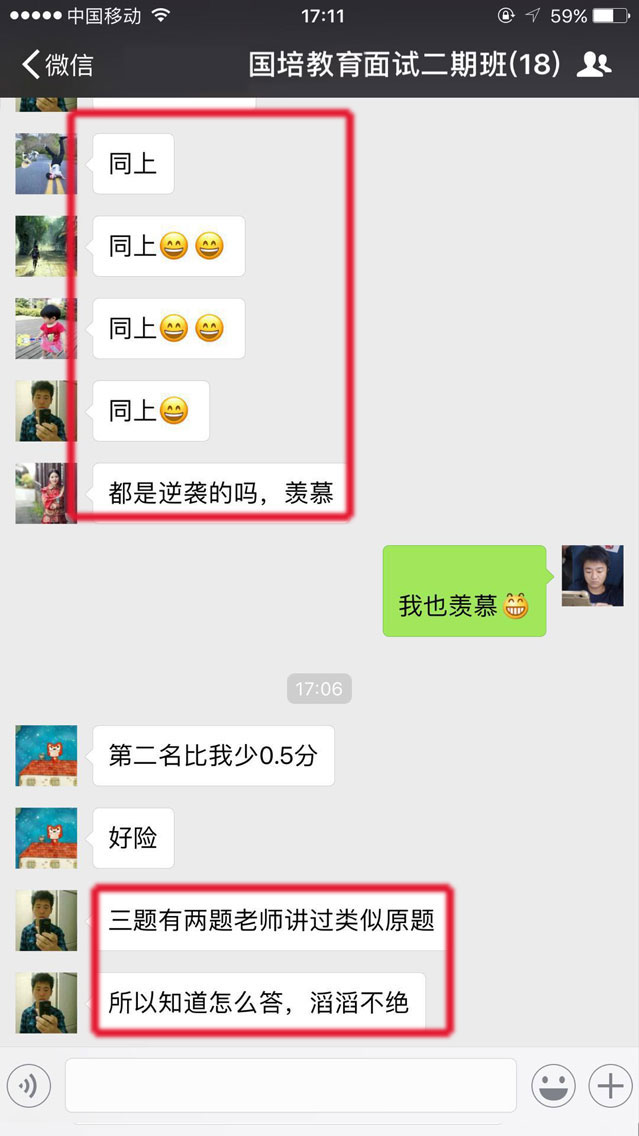This screenshot has width=639, height=1136.
Task: Go back to the 微信 chat list
Action: [x=58, y=65]
